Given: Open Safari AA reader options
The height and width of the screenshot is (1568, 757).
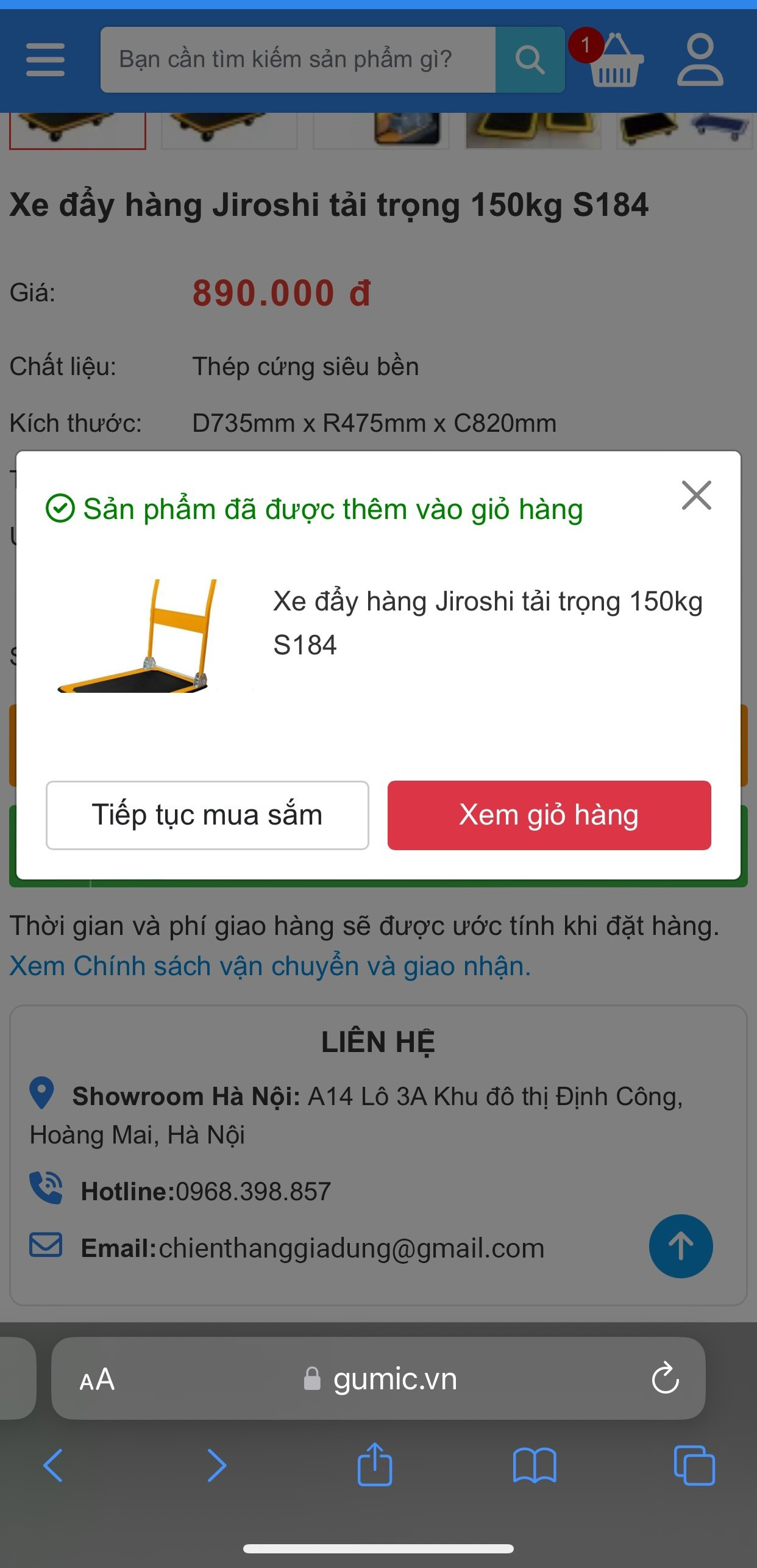Looking at the screenshot, I should pos(97,1379).
